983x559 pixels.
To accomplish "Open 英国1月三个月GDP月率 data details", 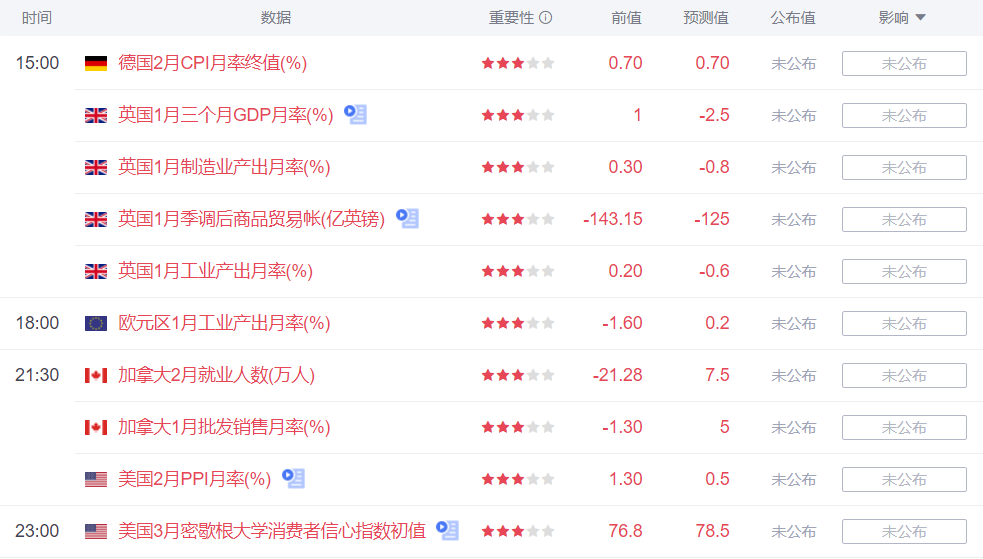I will [225, 115].
